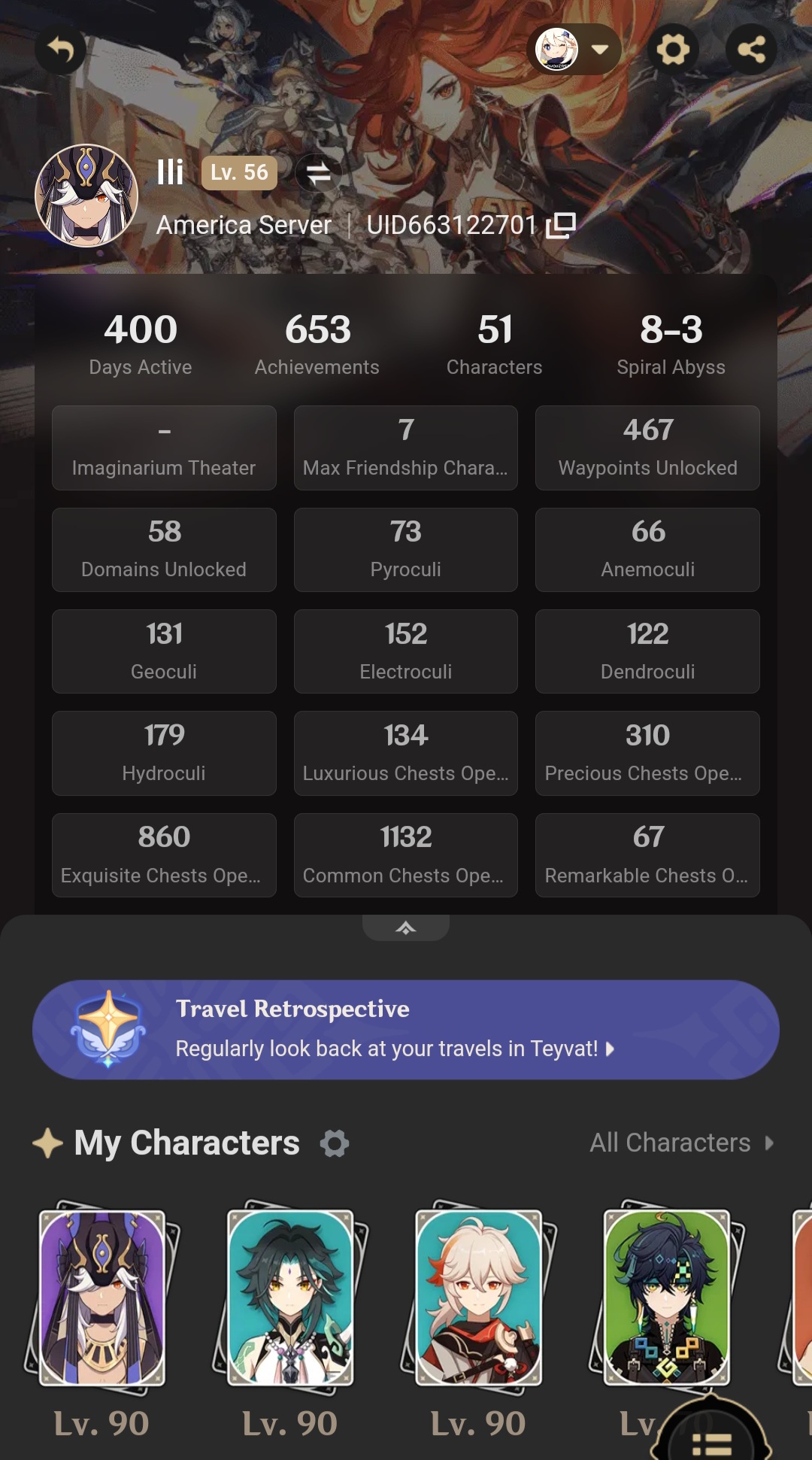Open the Kazuha character card
The height and width of the screenshot is (1460, 812).
(479, 1297)
